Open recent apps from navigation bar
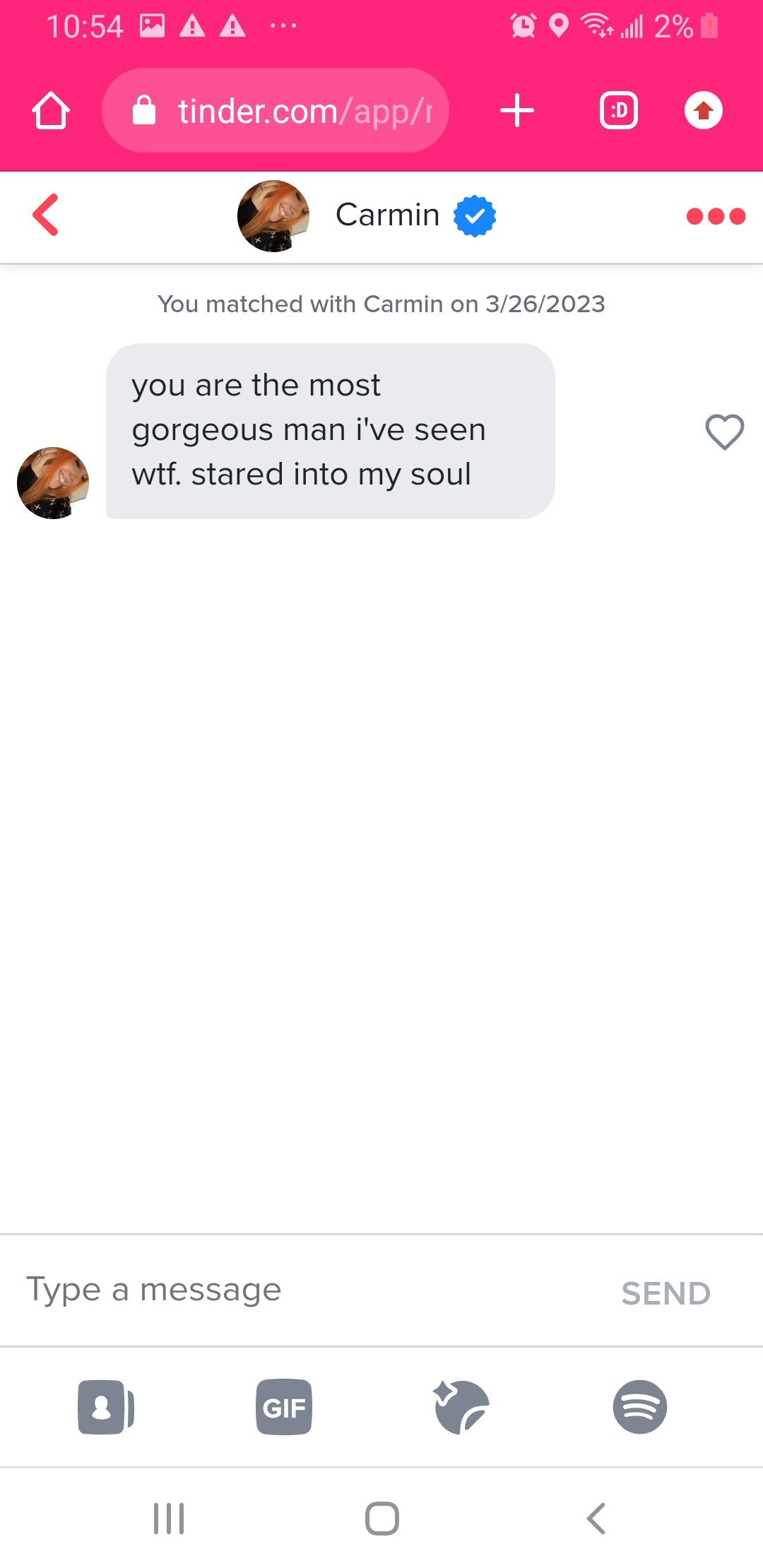 pyautogui.click(x=169, y=1519)
